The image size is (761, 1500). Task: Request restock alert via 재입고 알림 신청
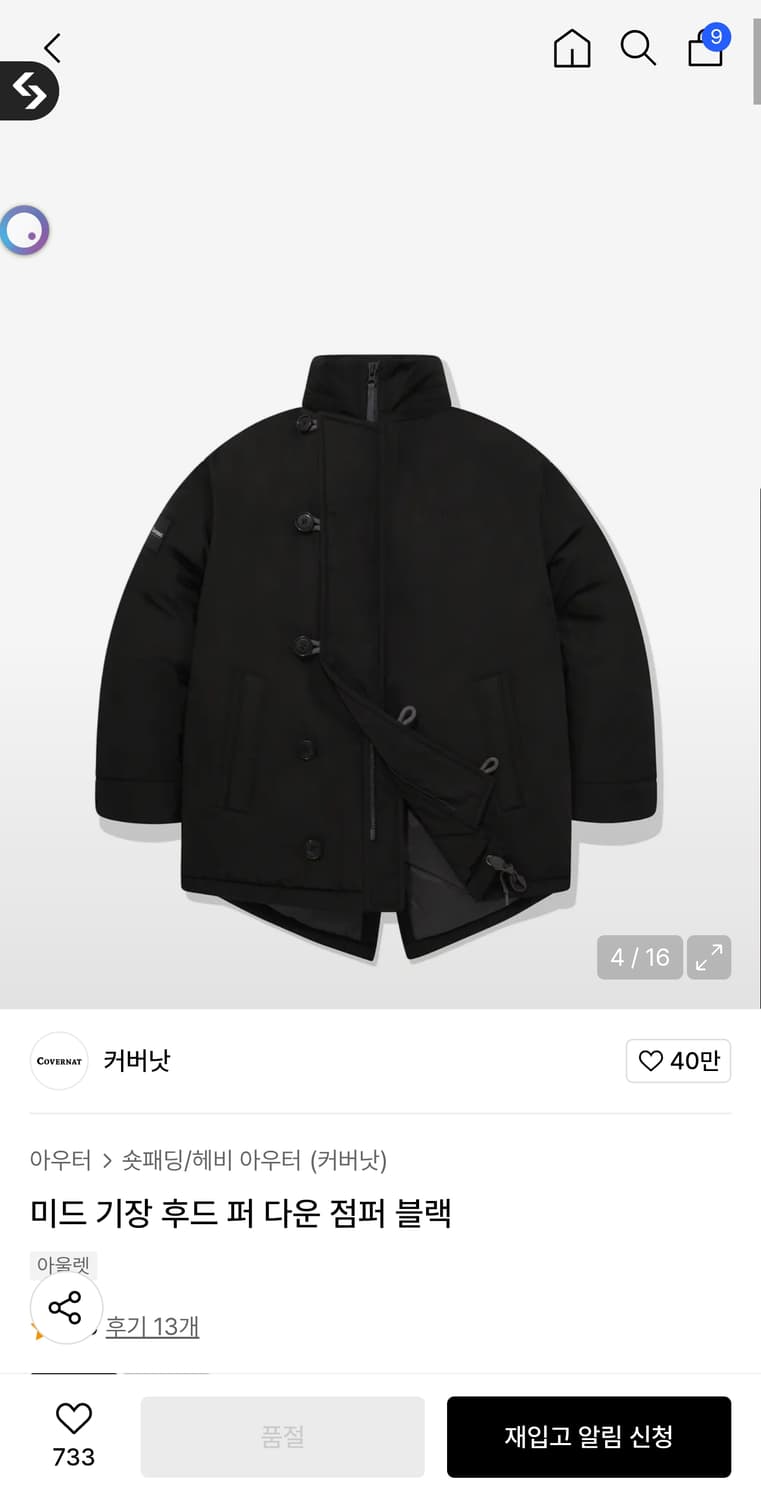588,1436
